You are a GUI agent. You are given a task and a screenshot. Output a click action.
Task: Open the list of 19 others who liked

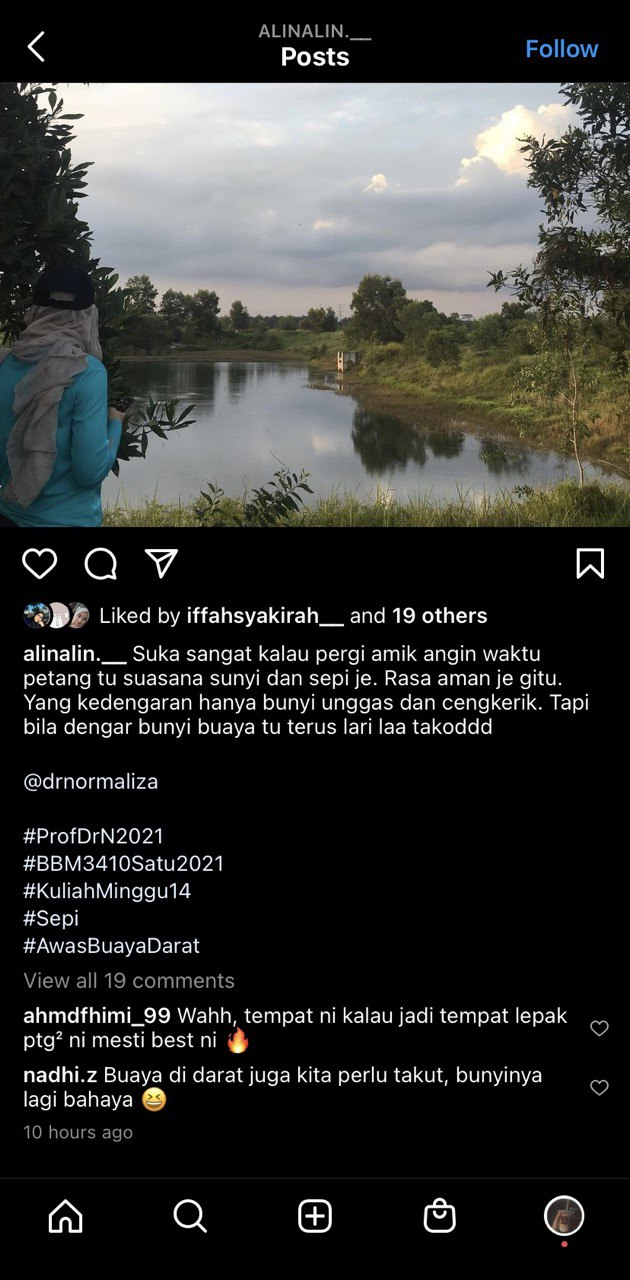440,616
